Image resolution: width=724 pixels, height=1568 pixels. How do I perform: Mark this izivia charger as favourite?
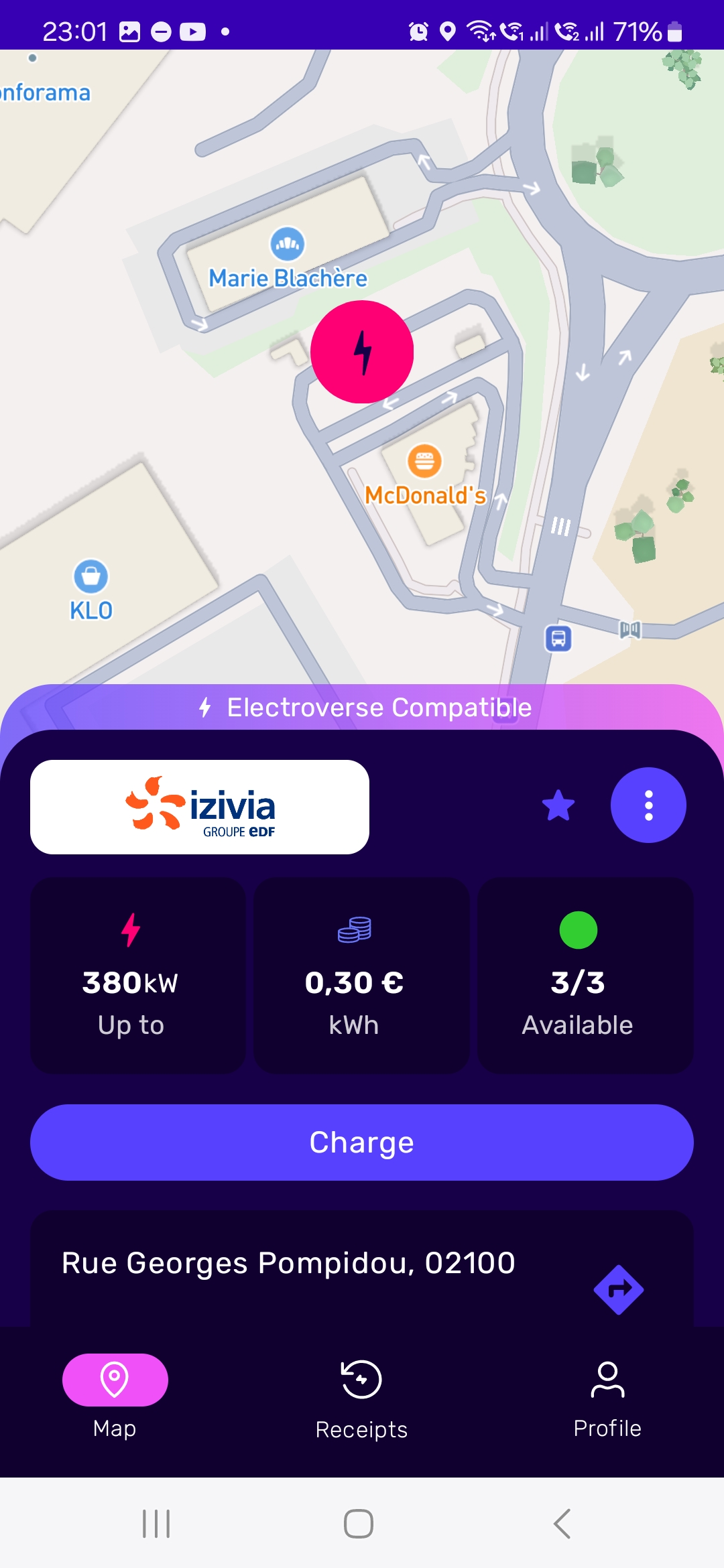point(558,805)
